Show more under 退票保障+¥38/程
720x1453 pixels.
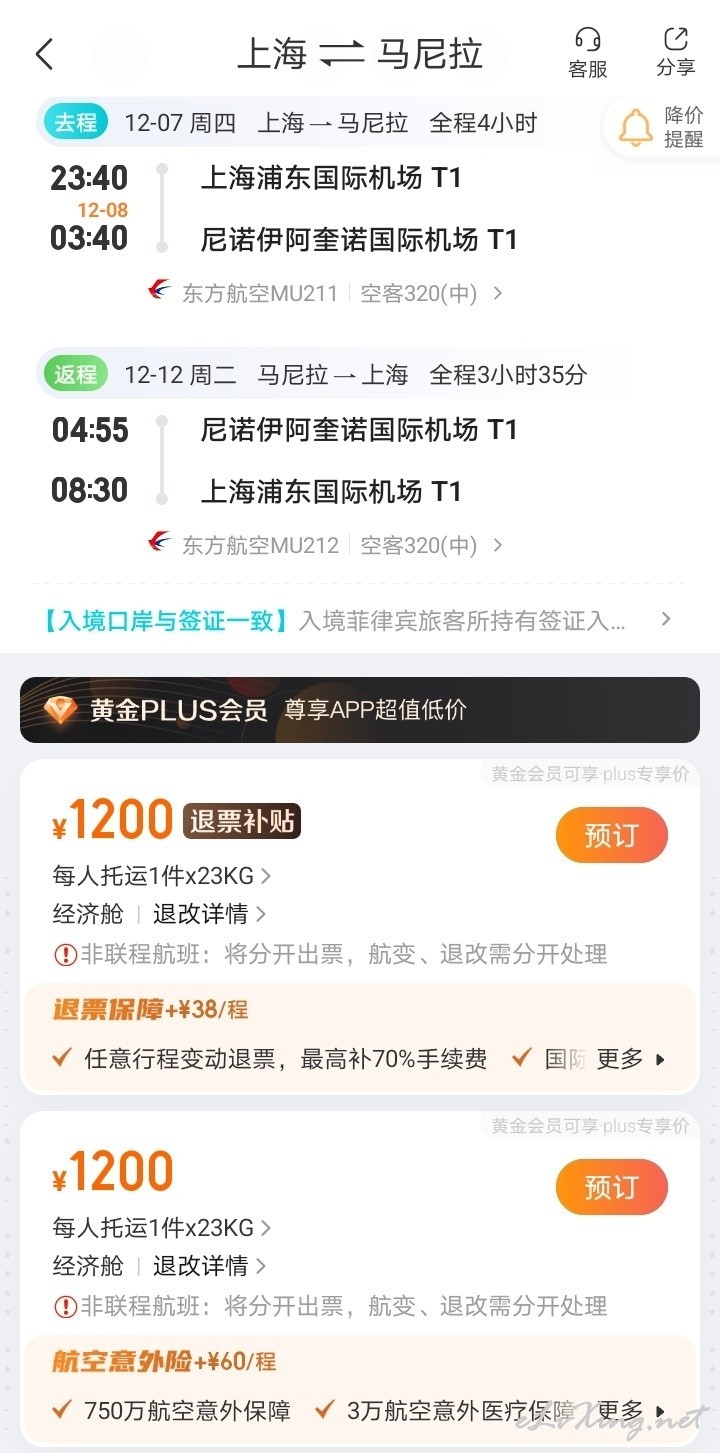[x=631, y=1059]
